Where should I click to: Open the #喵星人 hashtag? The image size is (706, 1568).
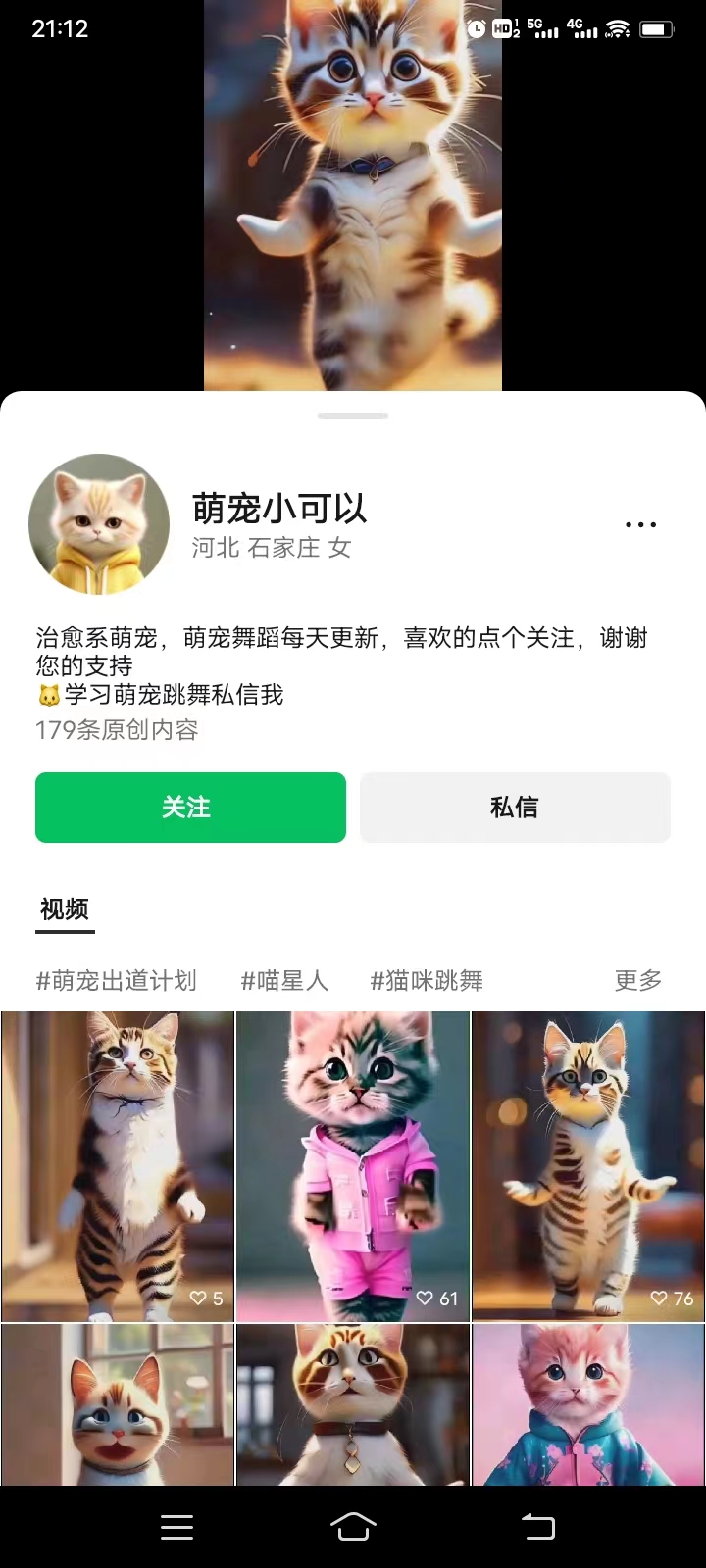point(284,980)
